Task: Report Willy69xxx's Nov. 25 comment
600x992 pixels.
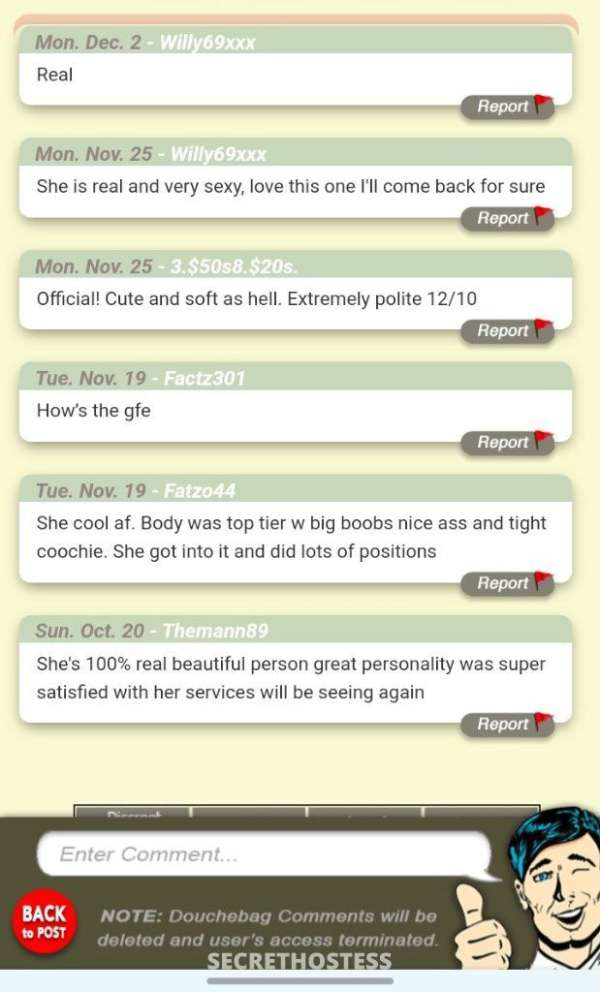Action: tap(507, 218)
